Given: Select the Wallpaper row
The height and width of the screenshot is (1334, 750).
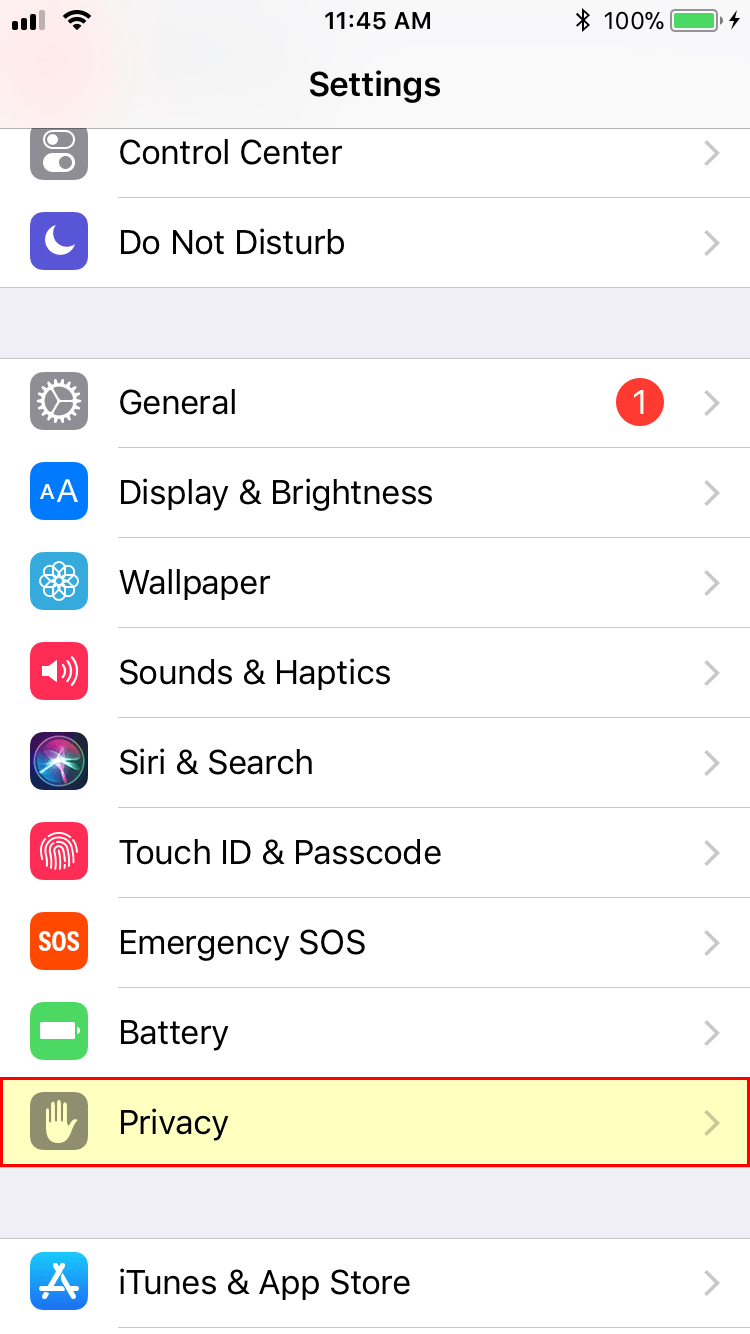Looking at the screenshot, I should [x=375, y=583].
